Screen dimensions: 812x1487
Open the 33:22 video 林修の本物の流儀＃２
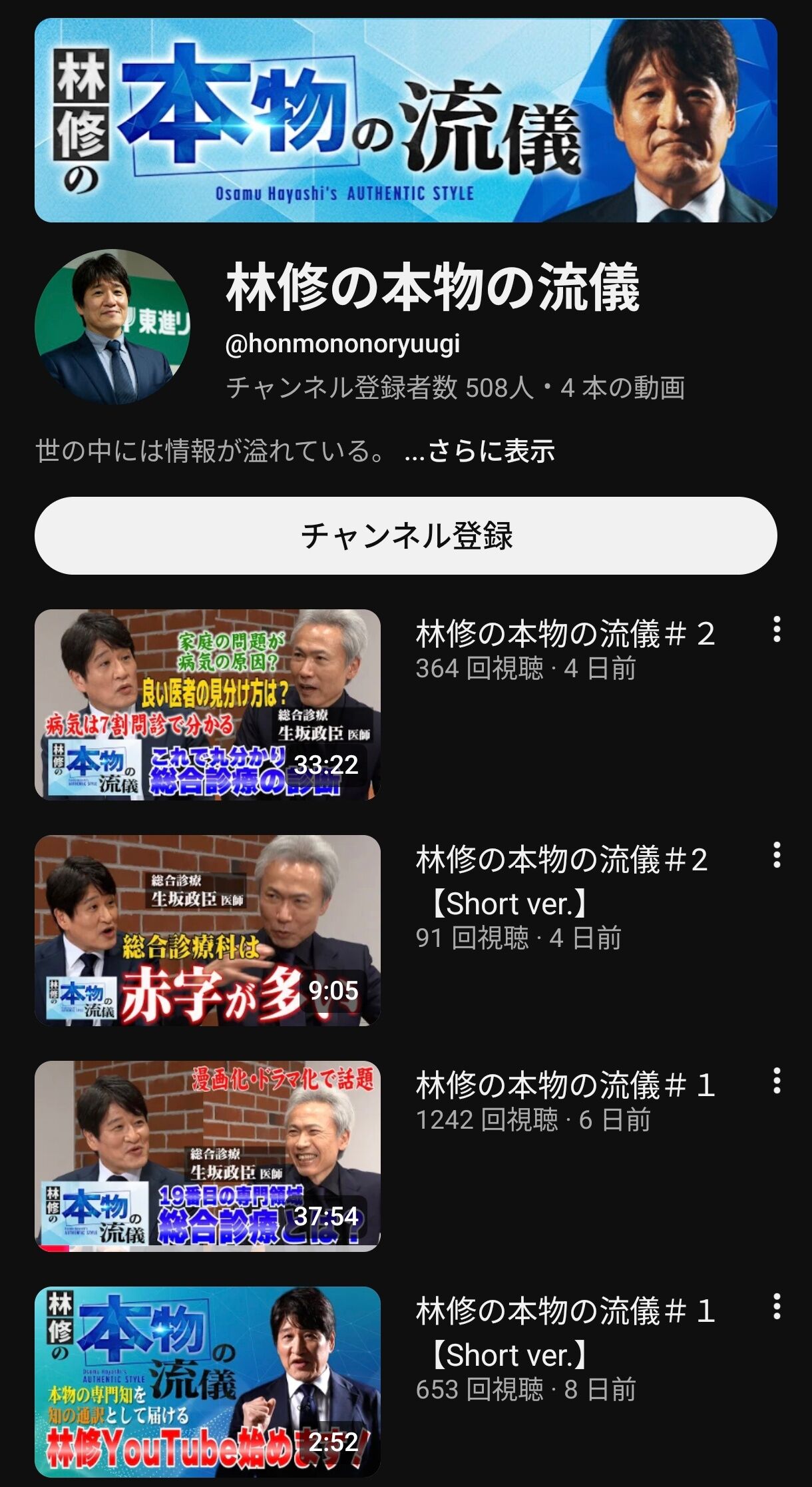(208, 705)
